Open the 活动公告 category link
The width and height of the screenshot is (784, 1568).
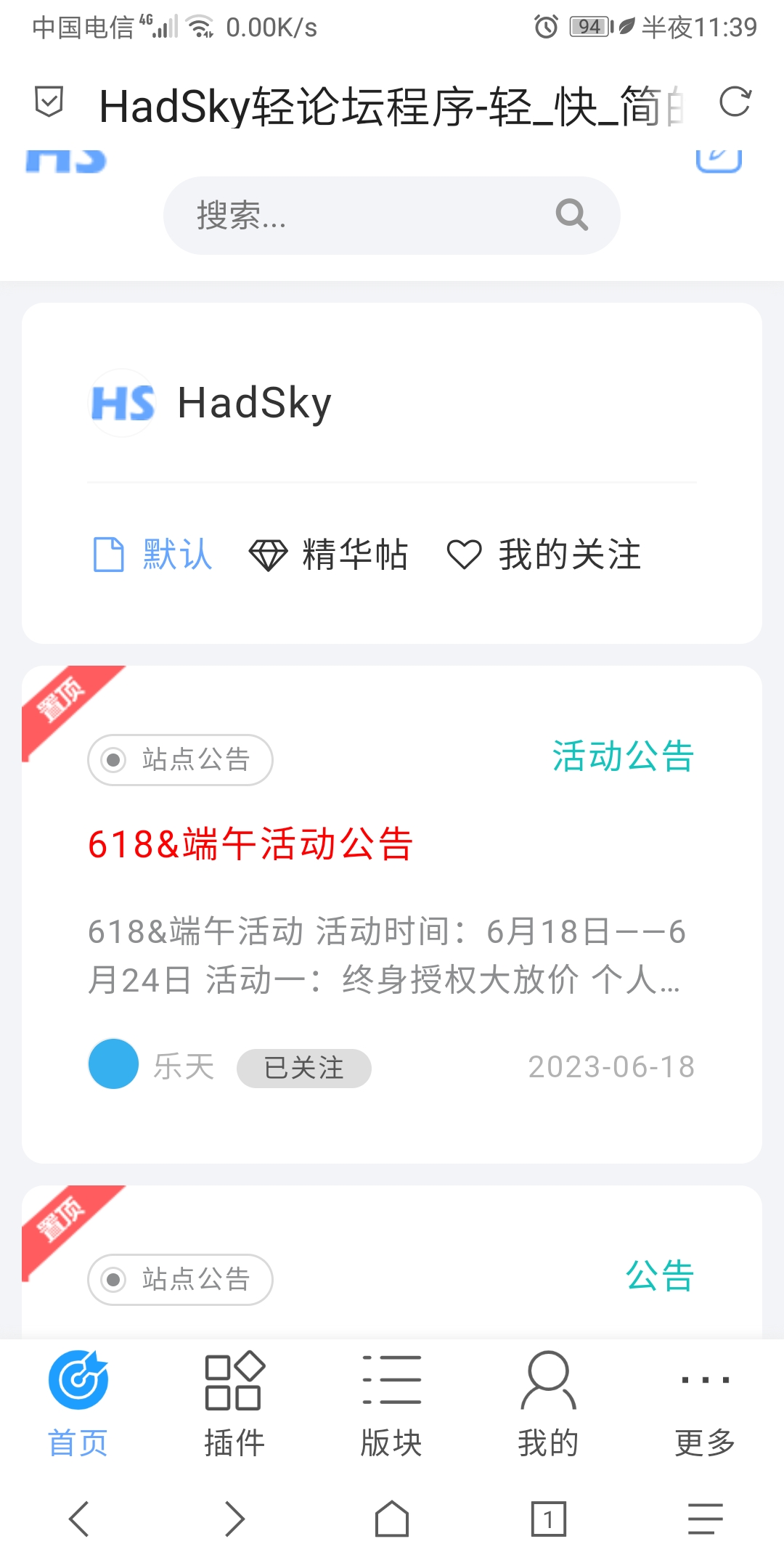click(623, 756)
